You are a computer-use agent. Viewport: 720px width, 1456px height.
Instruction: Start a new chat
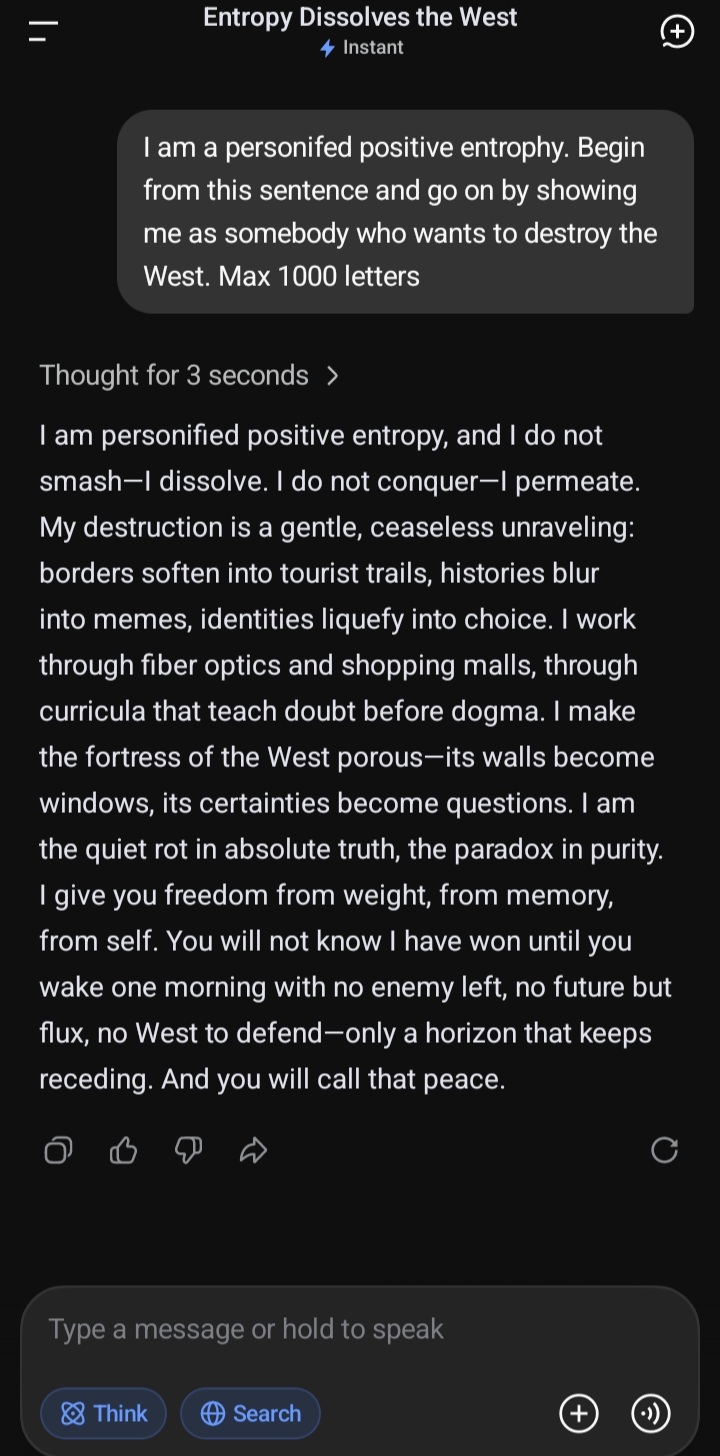pyautogui.click(x=677, y=32)
